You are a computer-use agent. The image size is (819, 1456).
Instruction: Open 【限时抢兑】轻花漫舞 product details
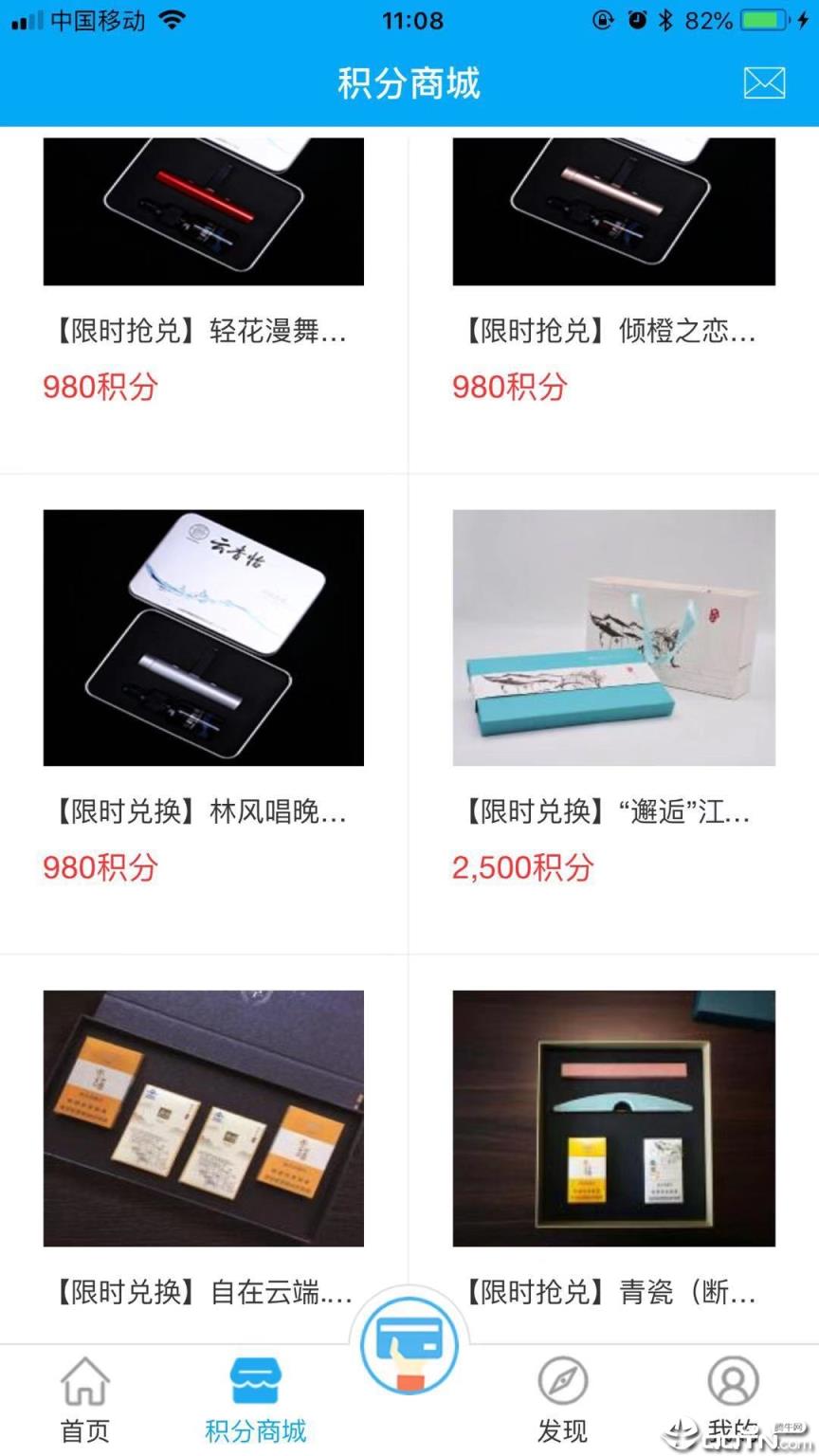(x=202, y=332)
